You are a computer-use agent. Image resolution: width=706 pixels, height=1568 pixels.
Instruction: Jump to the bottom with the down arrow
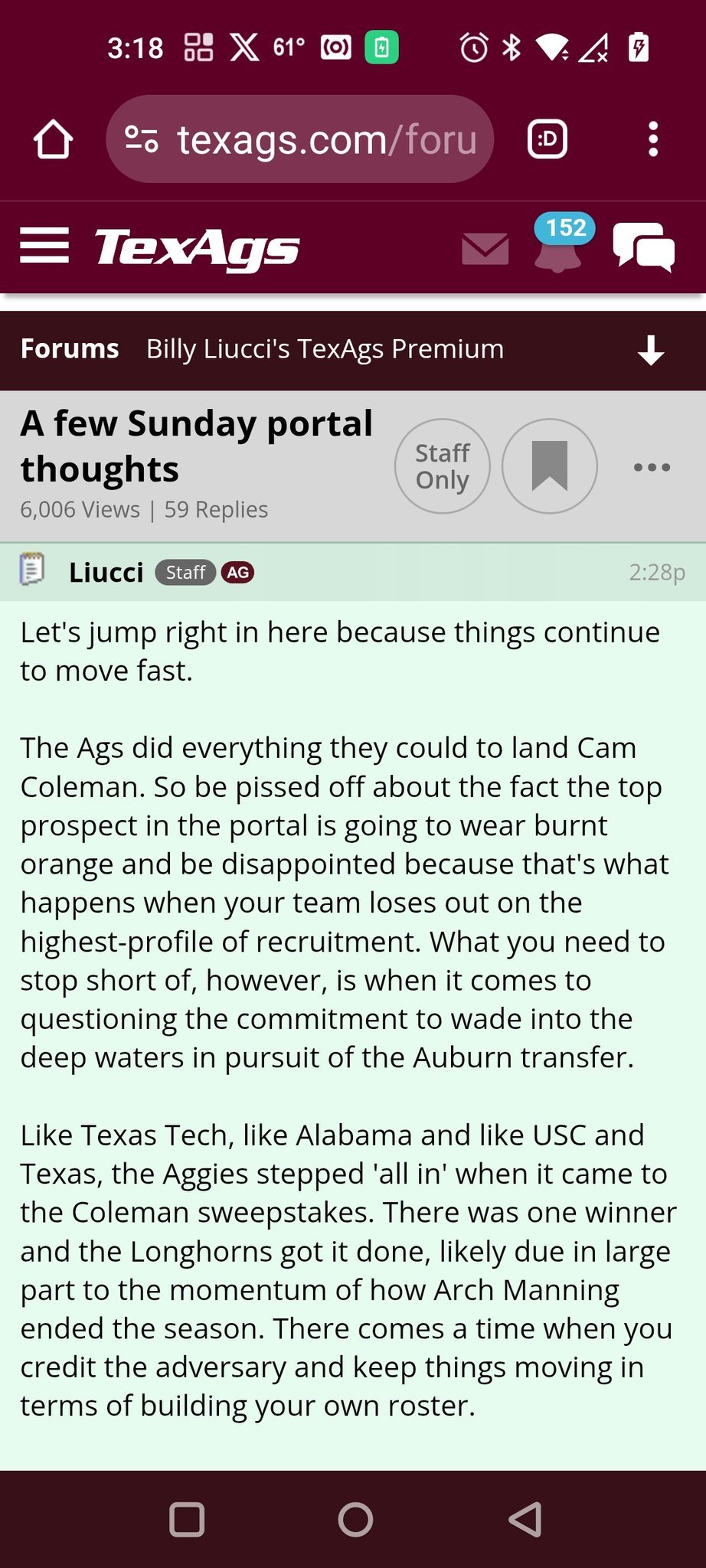pyautogui.click(x=651, y=351)
